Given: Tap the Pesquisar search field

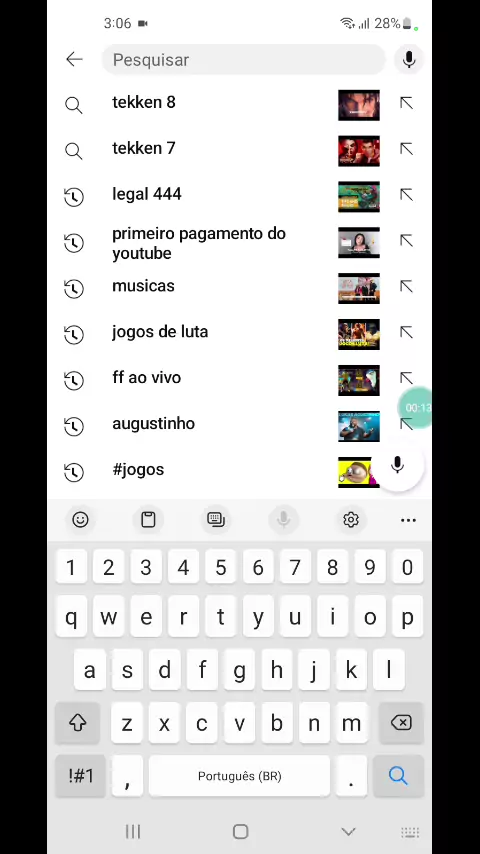Looking at the screenshot, I should click(x=244, y=60).
